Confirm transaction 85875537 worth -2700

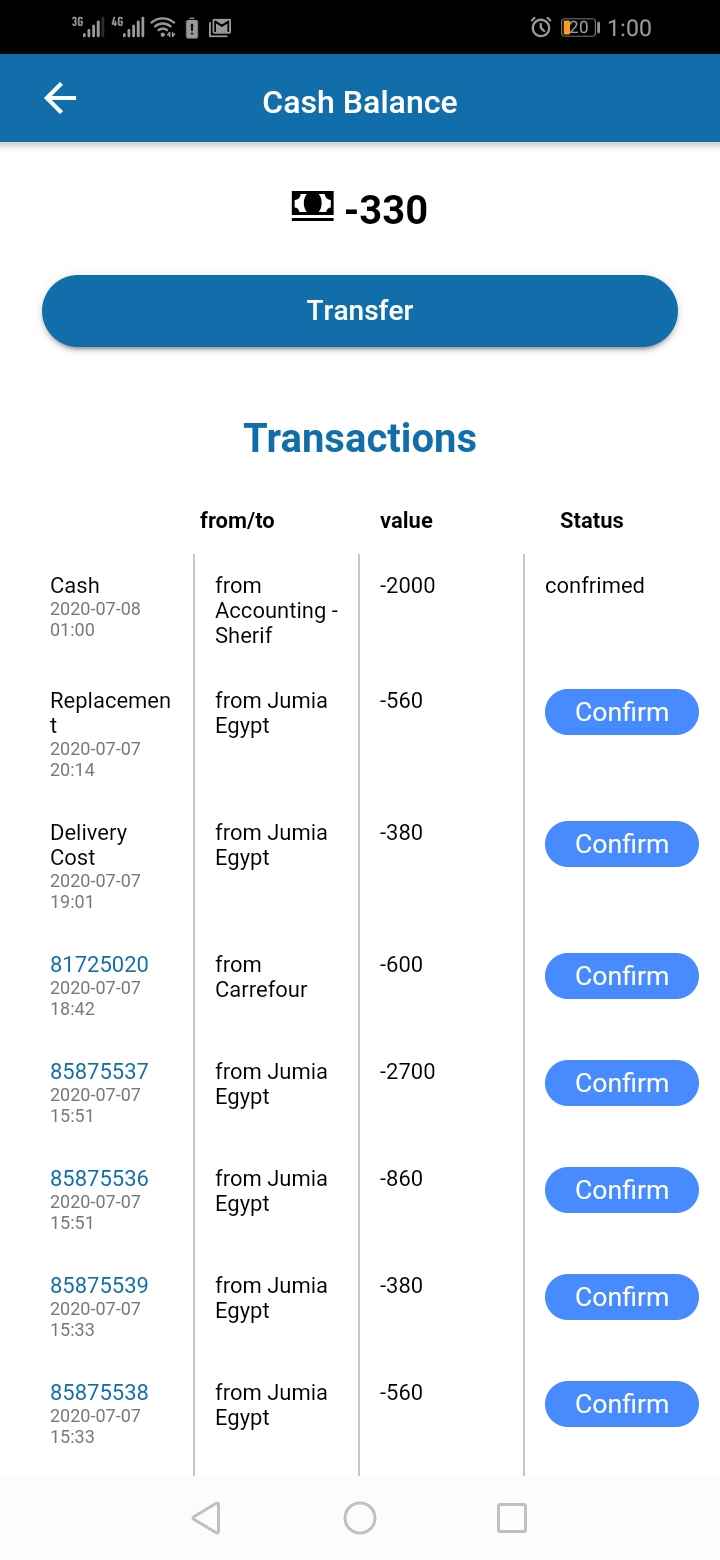click(x=621, y=1083)
